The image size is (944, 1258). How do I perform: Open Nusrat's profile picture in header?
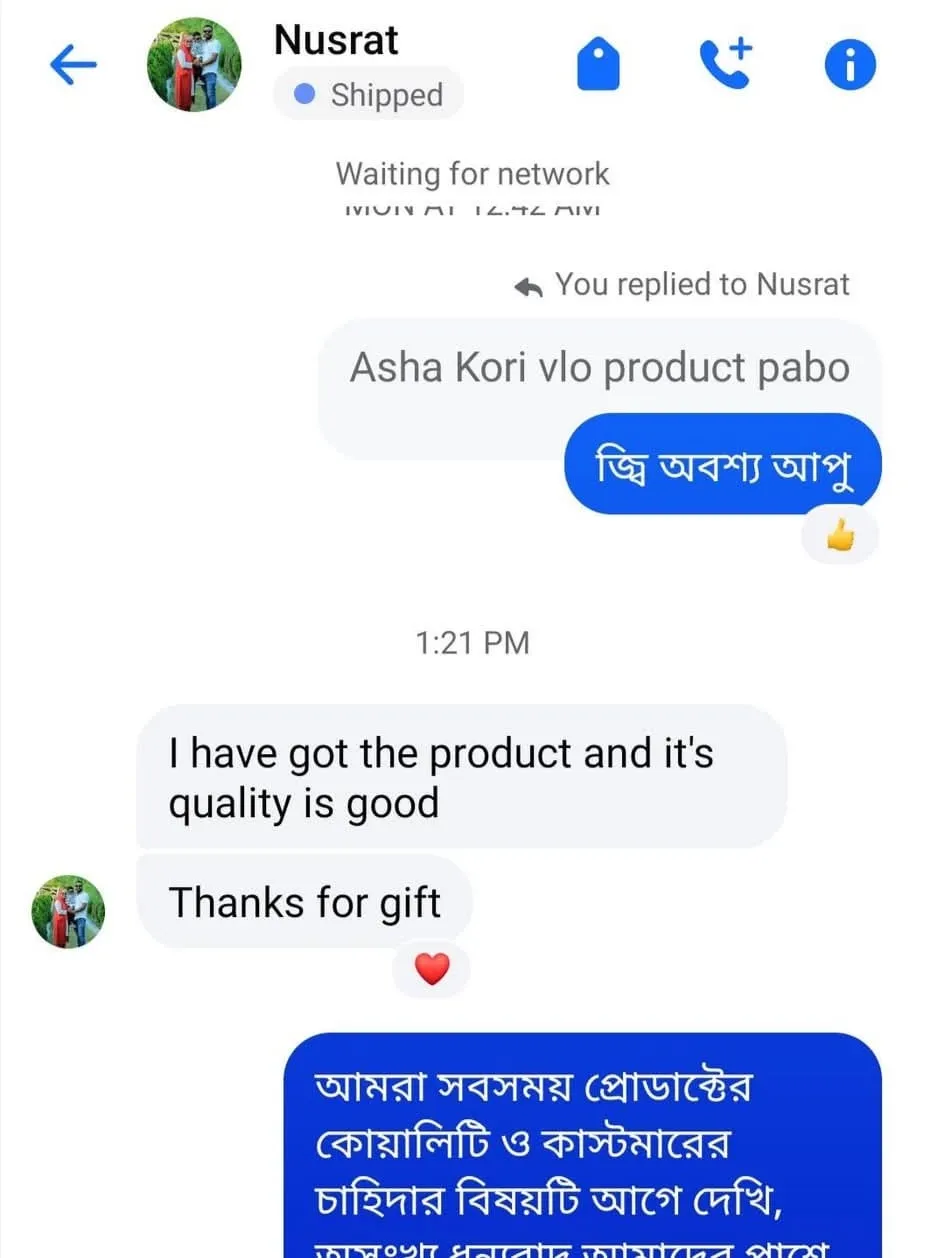[x=194, y=66]
